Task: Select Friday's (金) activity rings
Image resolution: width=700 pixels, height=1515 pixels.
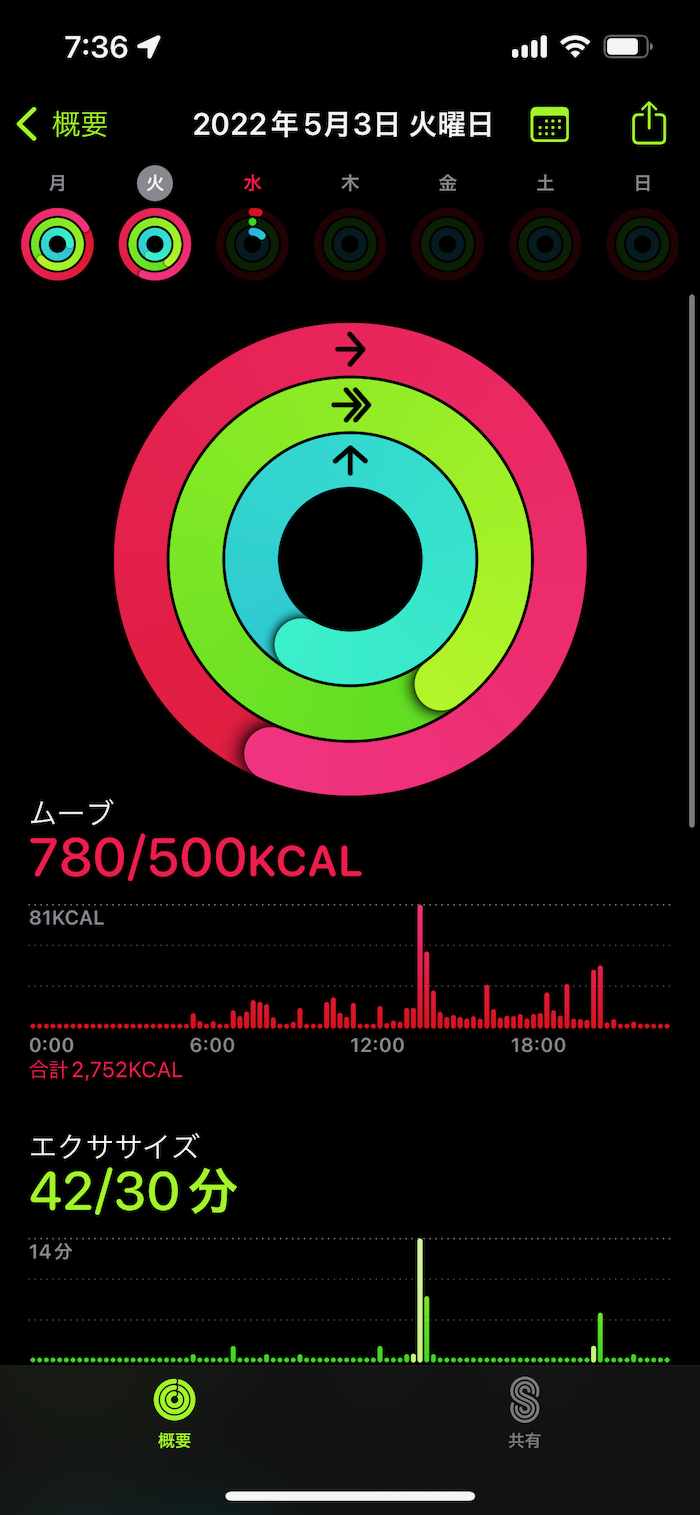Action: [x=448, y=243]
